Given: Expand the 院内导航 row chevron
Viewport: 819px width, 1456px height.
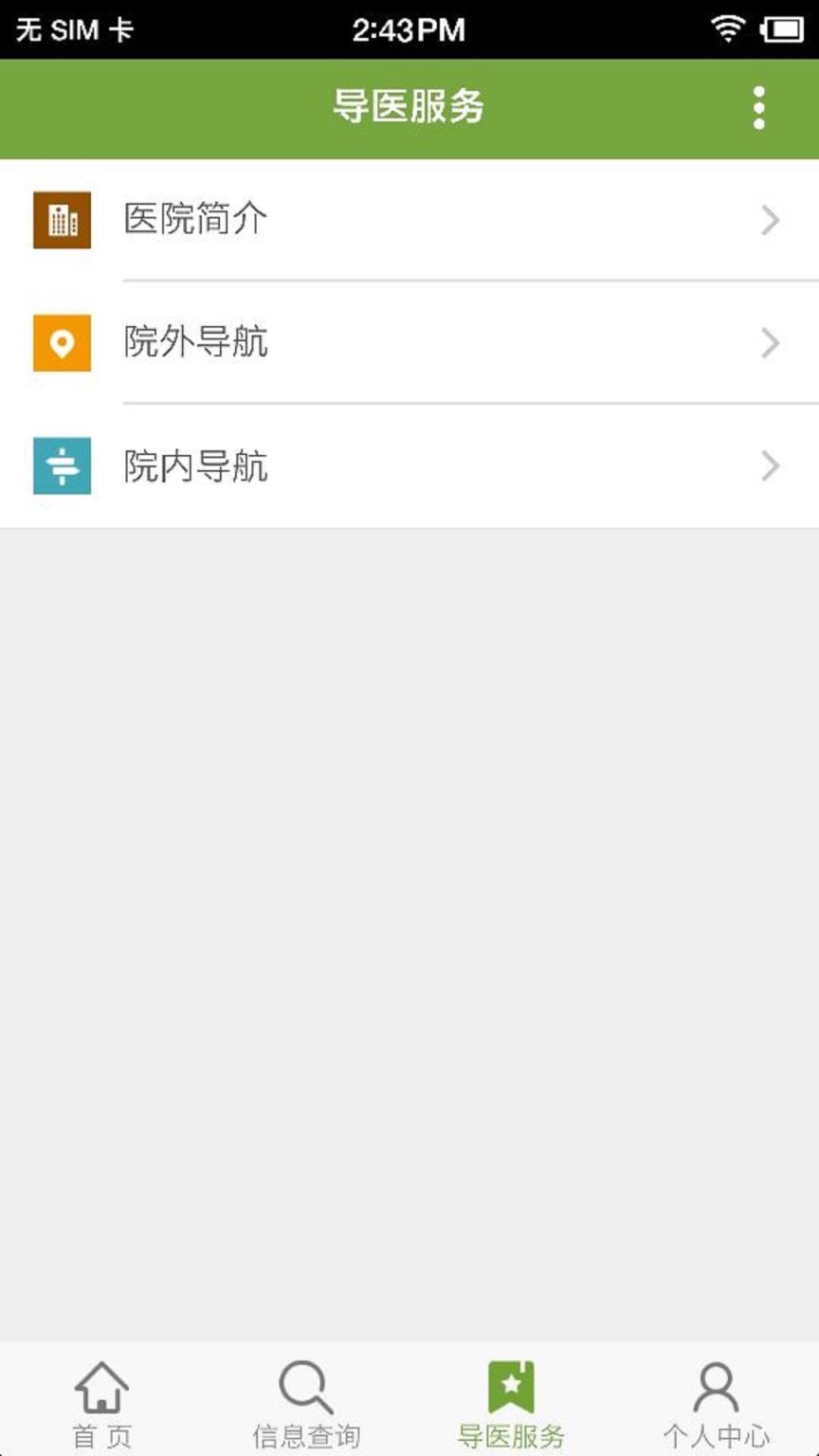Looking at the screenshot, I should click(x=770, y=466).
